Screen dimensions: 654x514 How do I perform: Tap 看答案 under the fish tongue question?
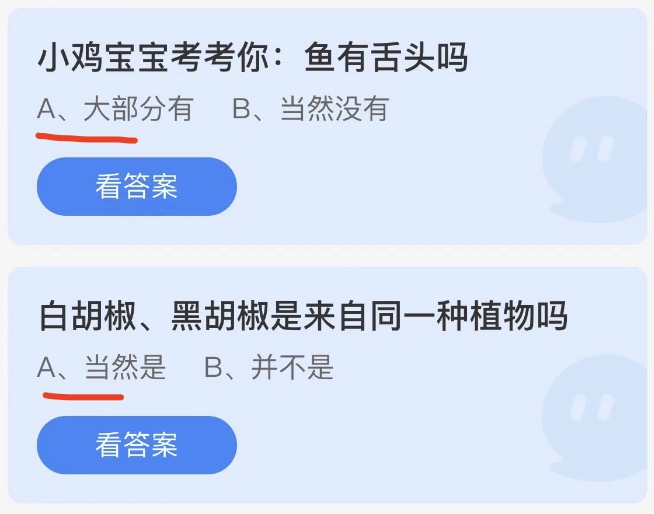click(136, 187)
